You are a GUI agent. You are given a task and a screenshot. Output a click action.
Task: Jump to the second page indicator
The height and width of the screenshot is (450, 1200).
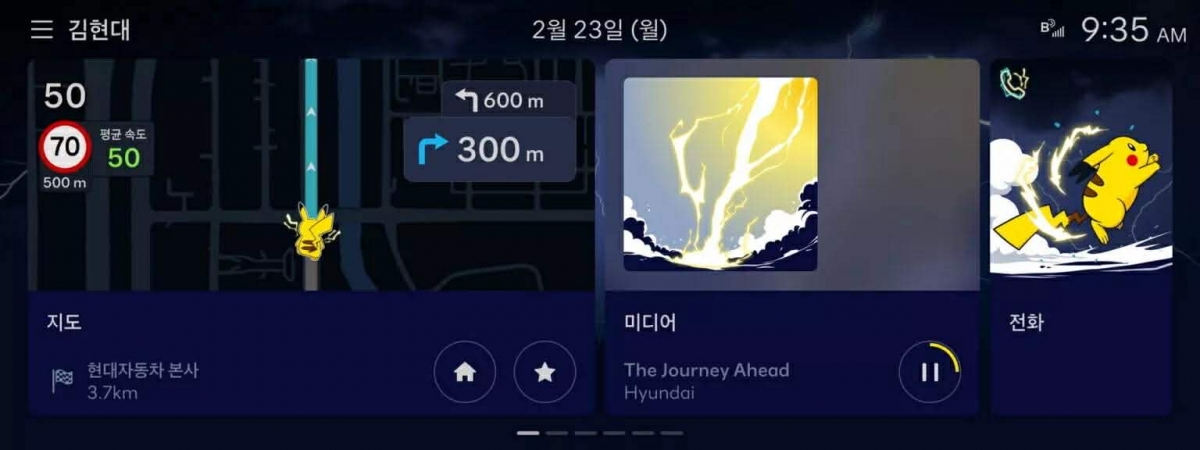coord(557,433)
